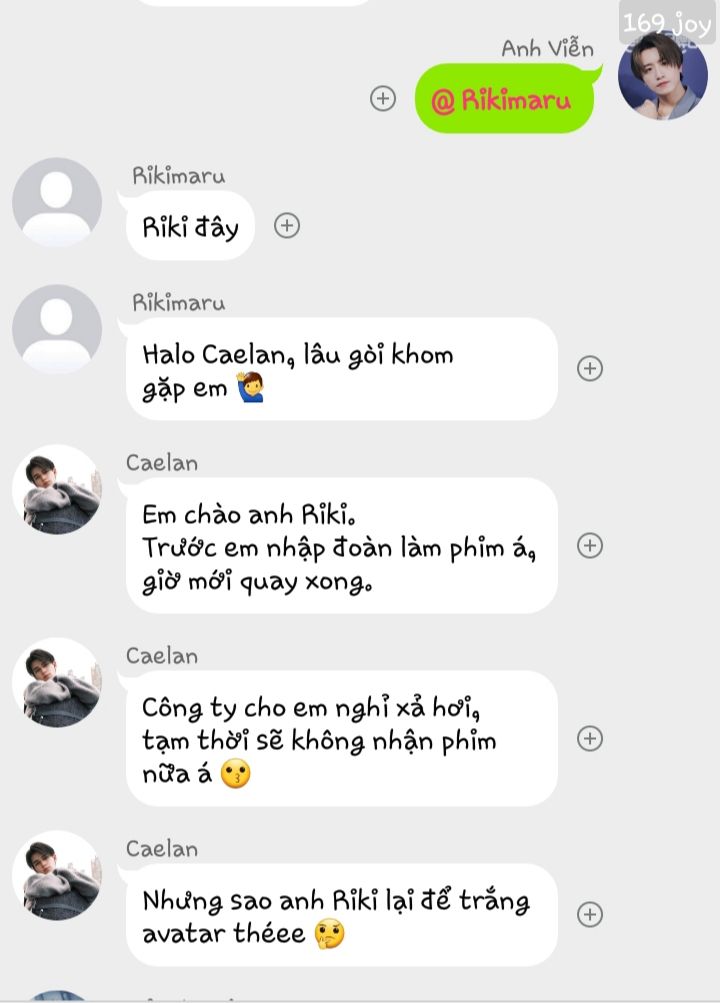Tap the plus icon beside "Em chào anh Riki"
The width and height of the screenshot is (720, 1003).
[590, 545]
